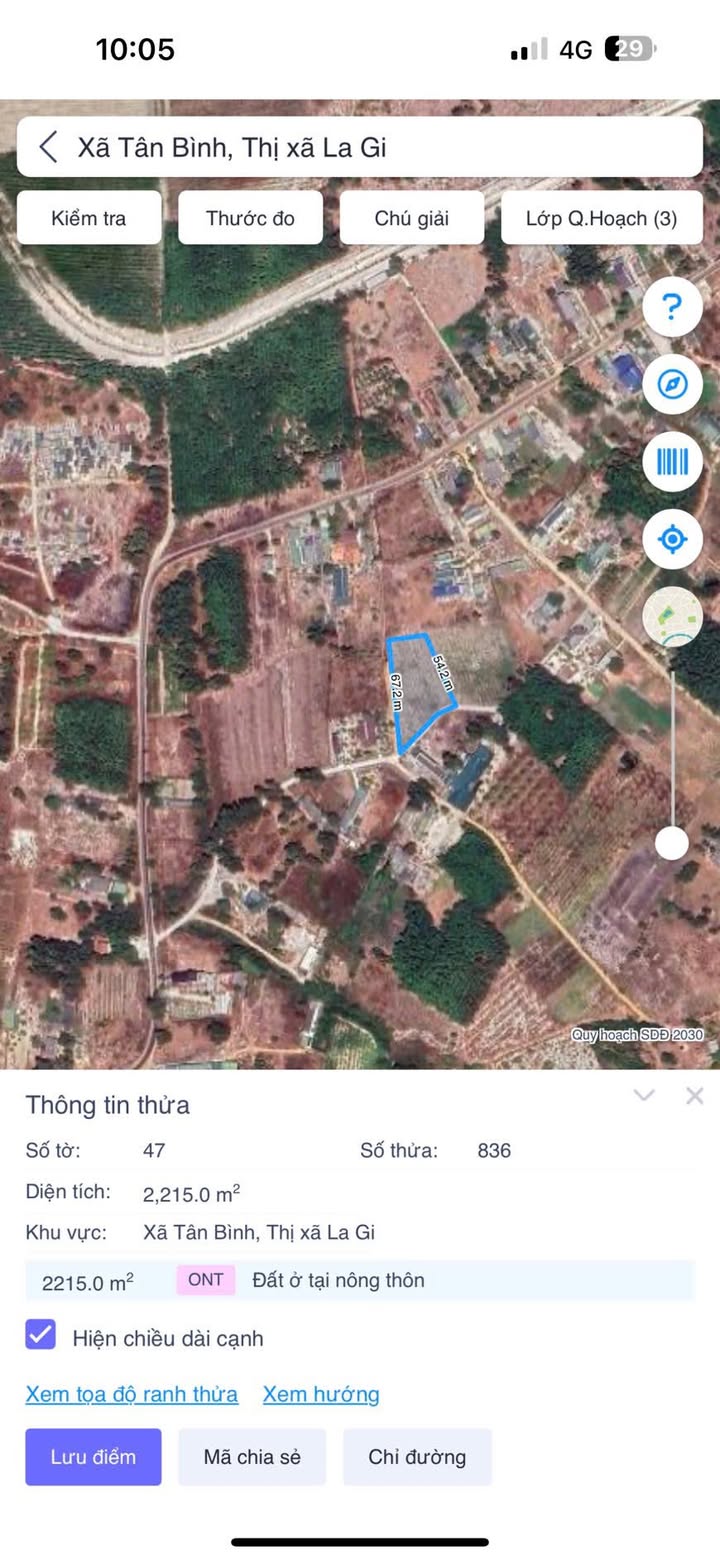Close the Thông tin thửa panel
The image size is (720, 1560).
[x=695, y=1096]
